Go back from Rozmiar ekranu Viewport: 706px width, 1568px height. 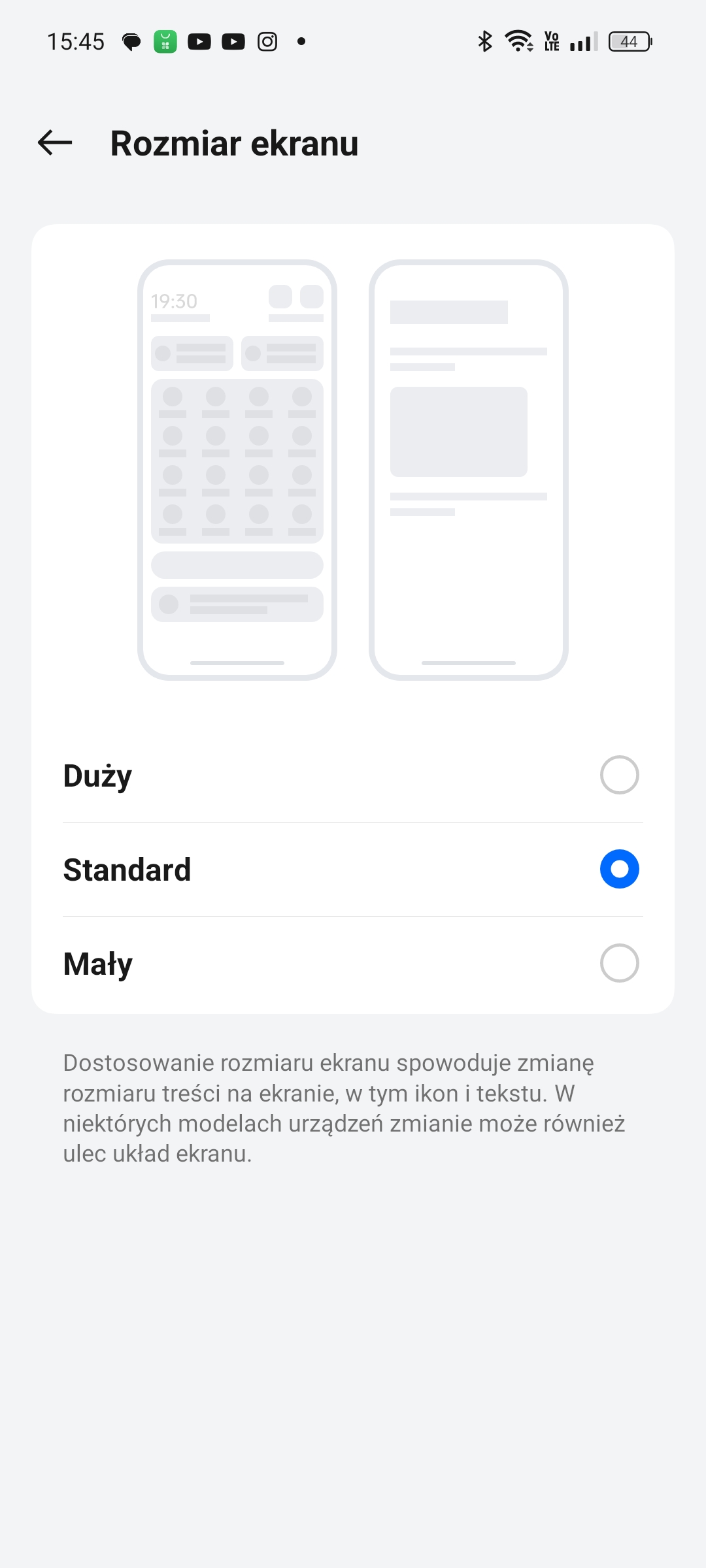point(55,142)
